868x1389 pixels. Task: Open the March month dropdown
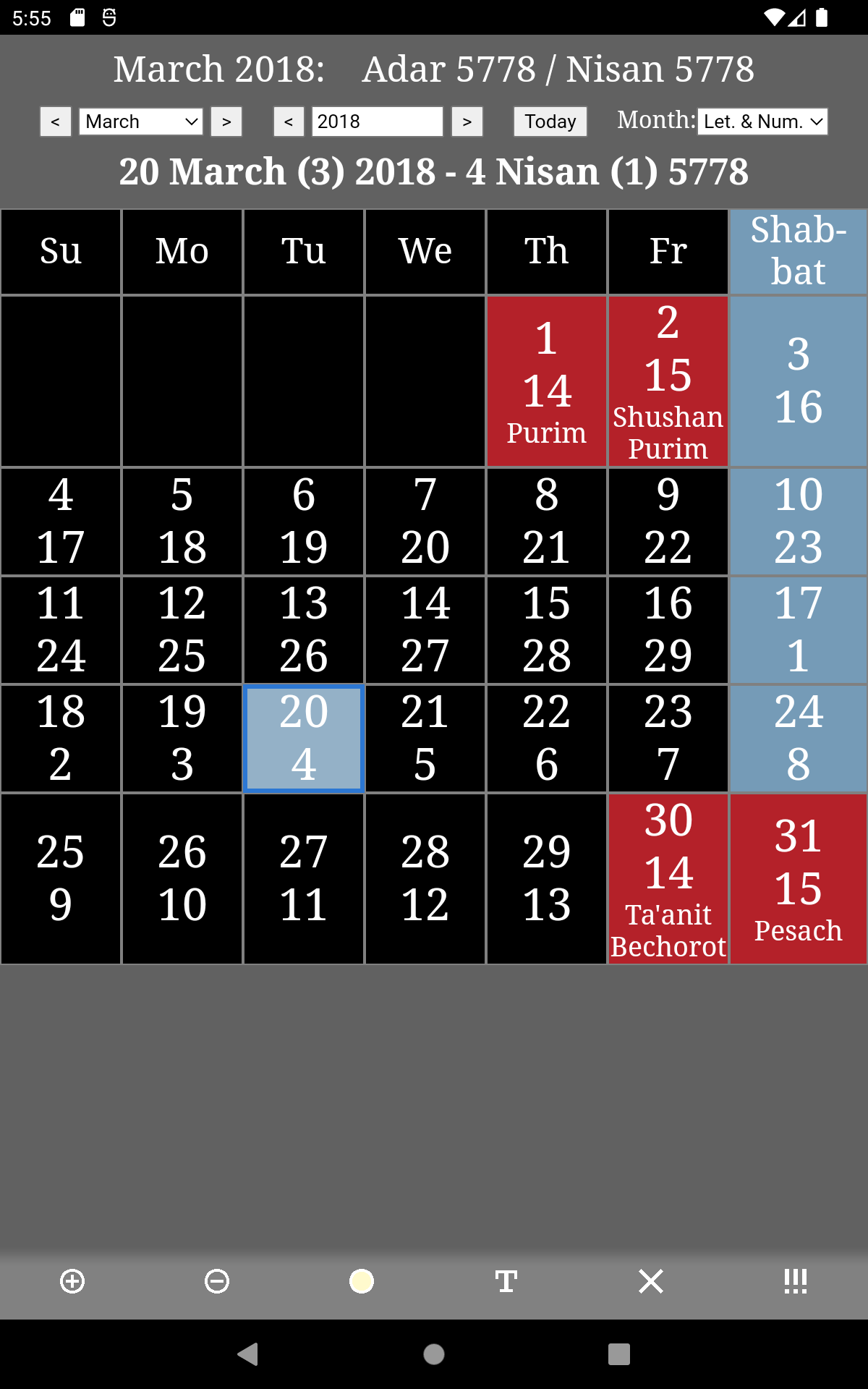pyautogui.click(x=141, y=122)
